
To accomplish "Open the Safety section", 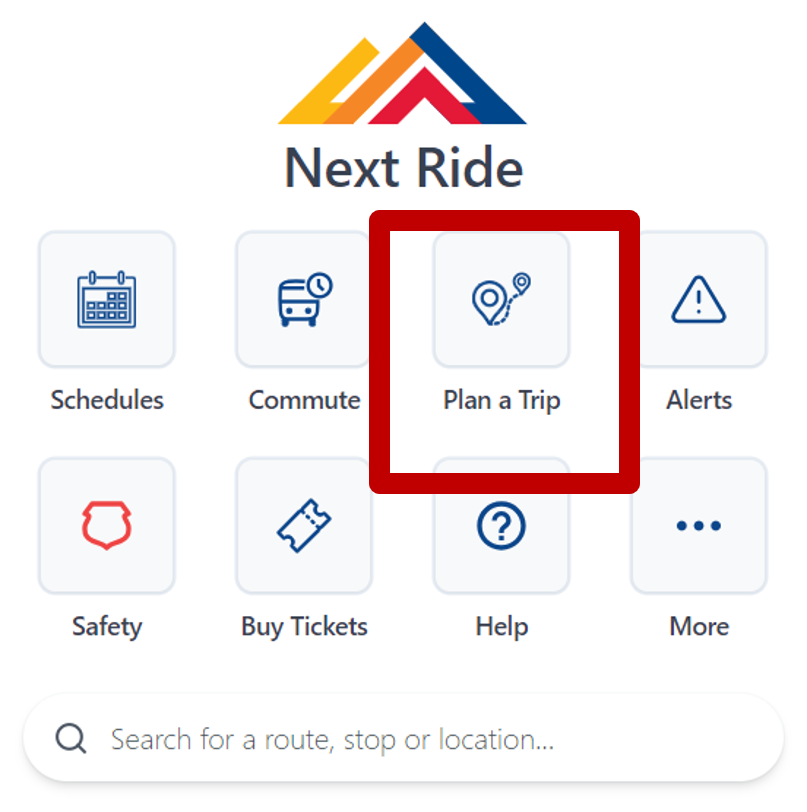I will [x=106, y=526].
